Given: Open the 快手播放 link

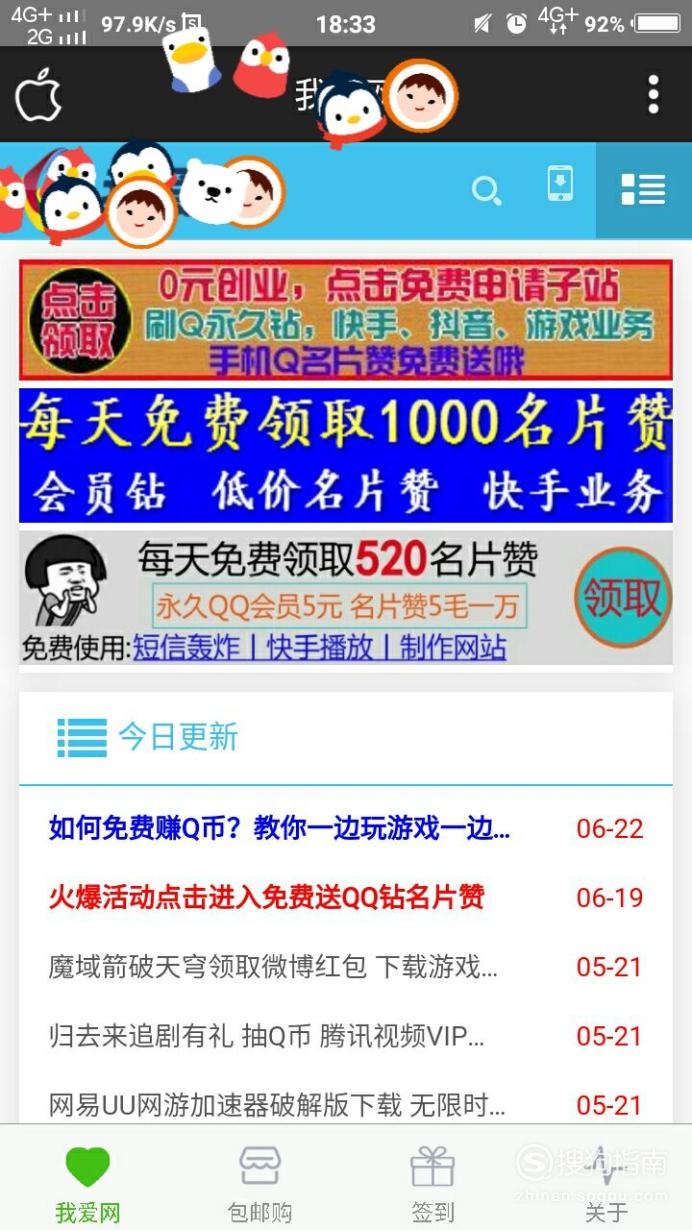Looking at the screenshot, I should 320,647.
